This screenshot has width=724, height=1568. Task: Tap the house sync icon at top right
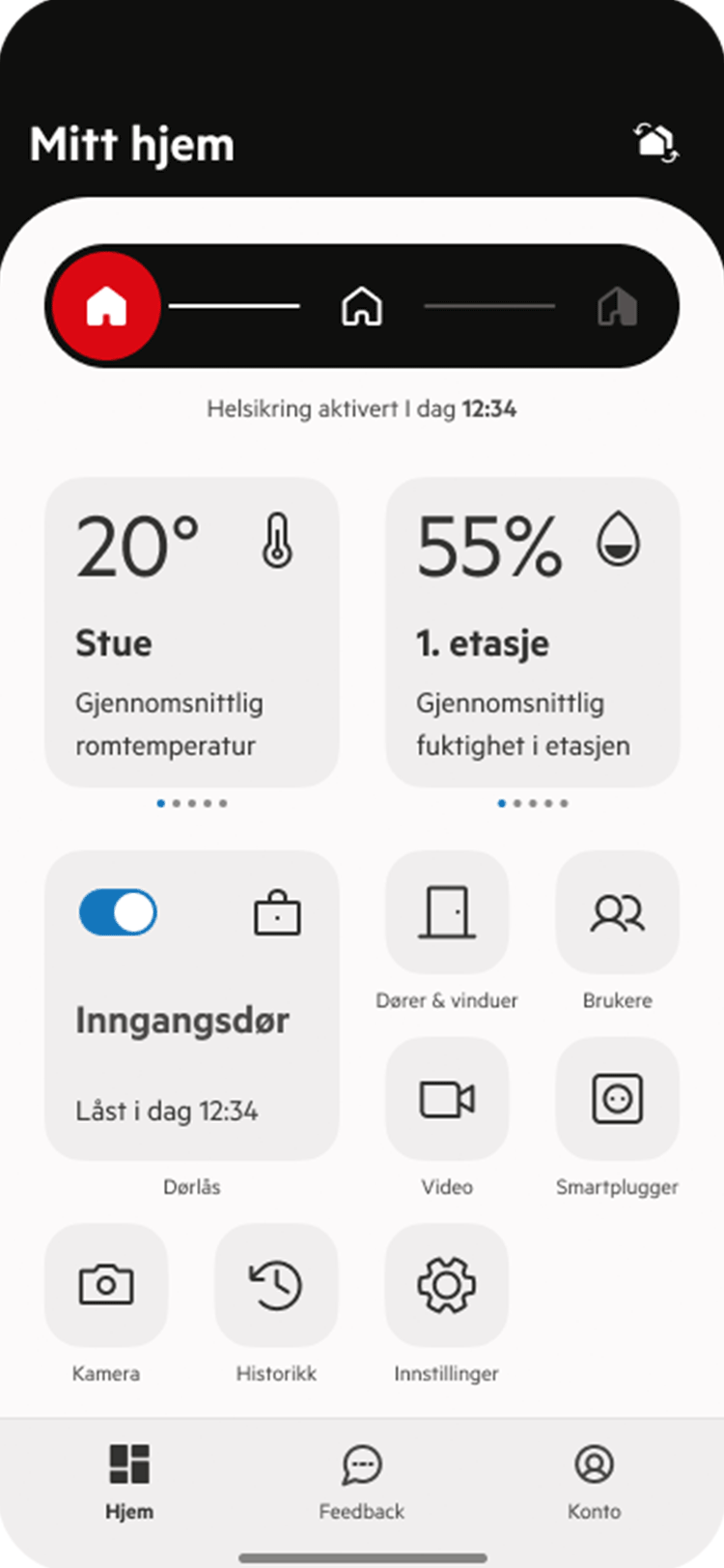[654, 142]
